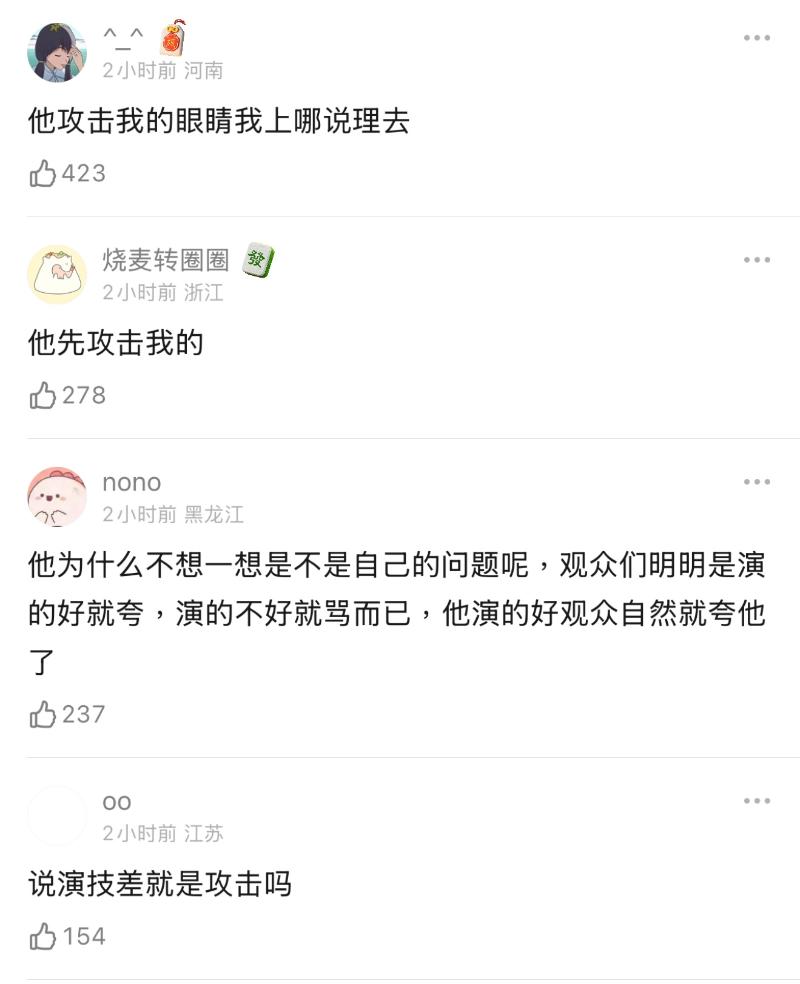Image resolution: width=800 pixels, height=984 pixels.
Task: Visit the username 烧麦转圈圈
Action: tap(166, 261)
